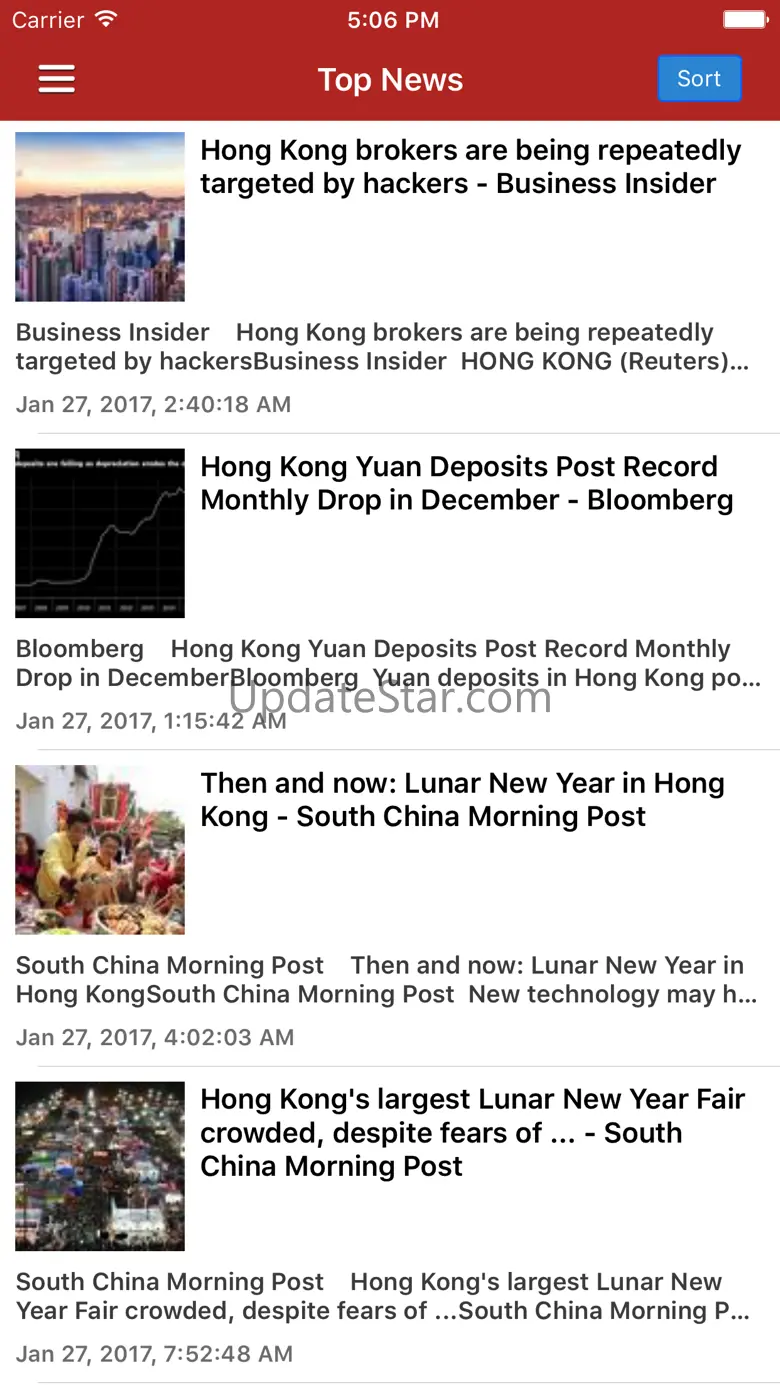Tap the Sort button
Image resolution: width=780 pixels, height=1387 pixels.
click(x=699, y=78)
